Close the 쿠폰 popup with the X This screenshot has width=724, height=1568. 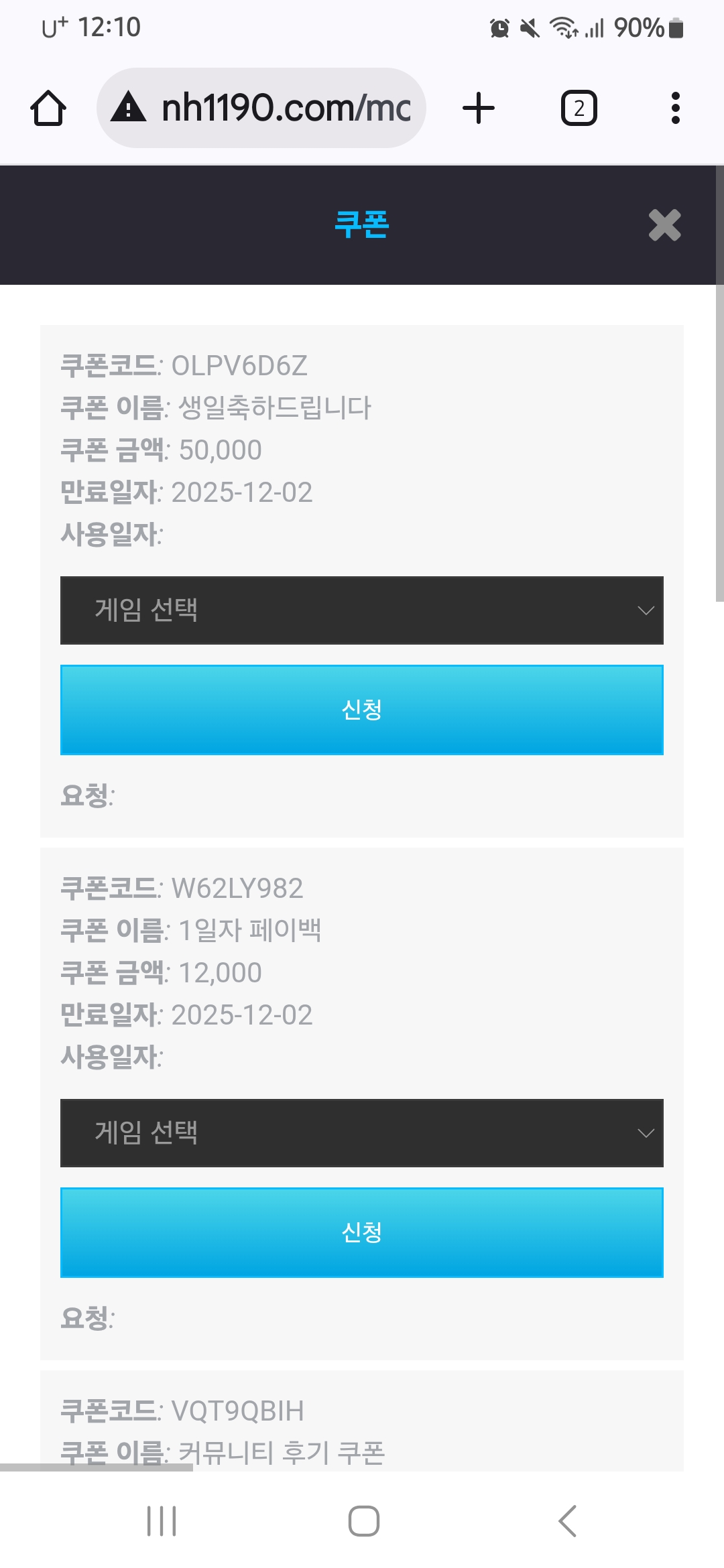click(664, 226)
